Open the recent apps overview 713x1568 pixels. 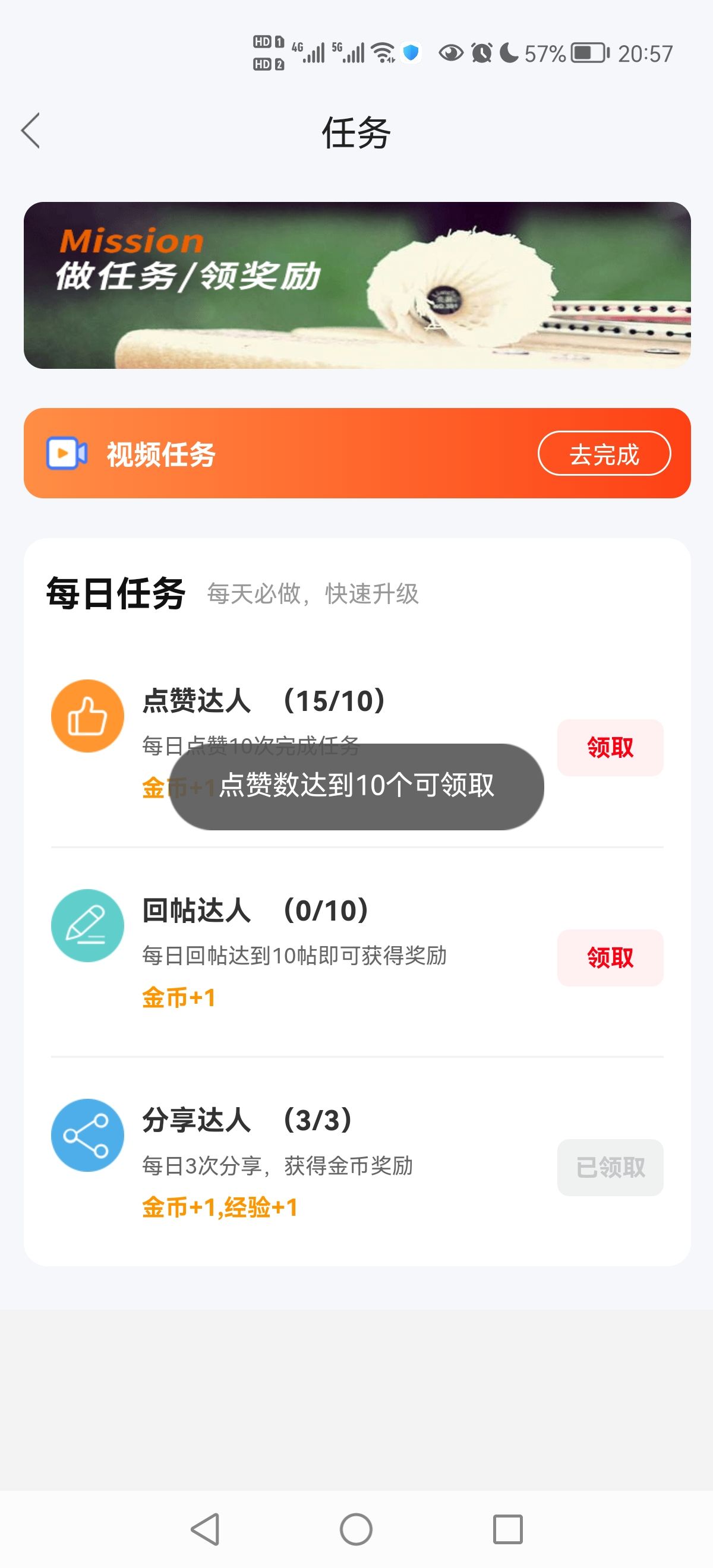click(507, 1528)
